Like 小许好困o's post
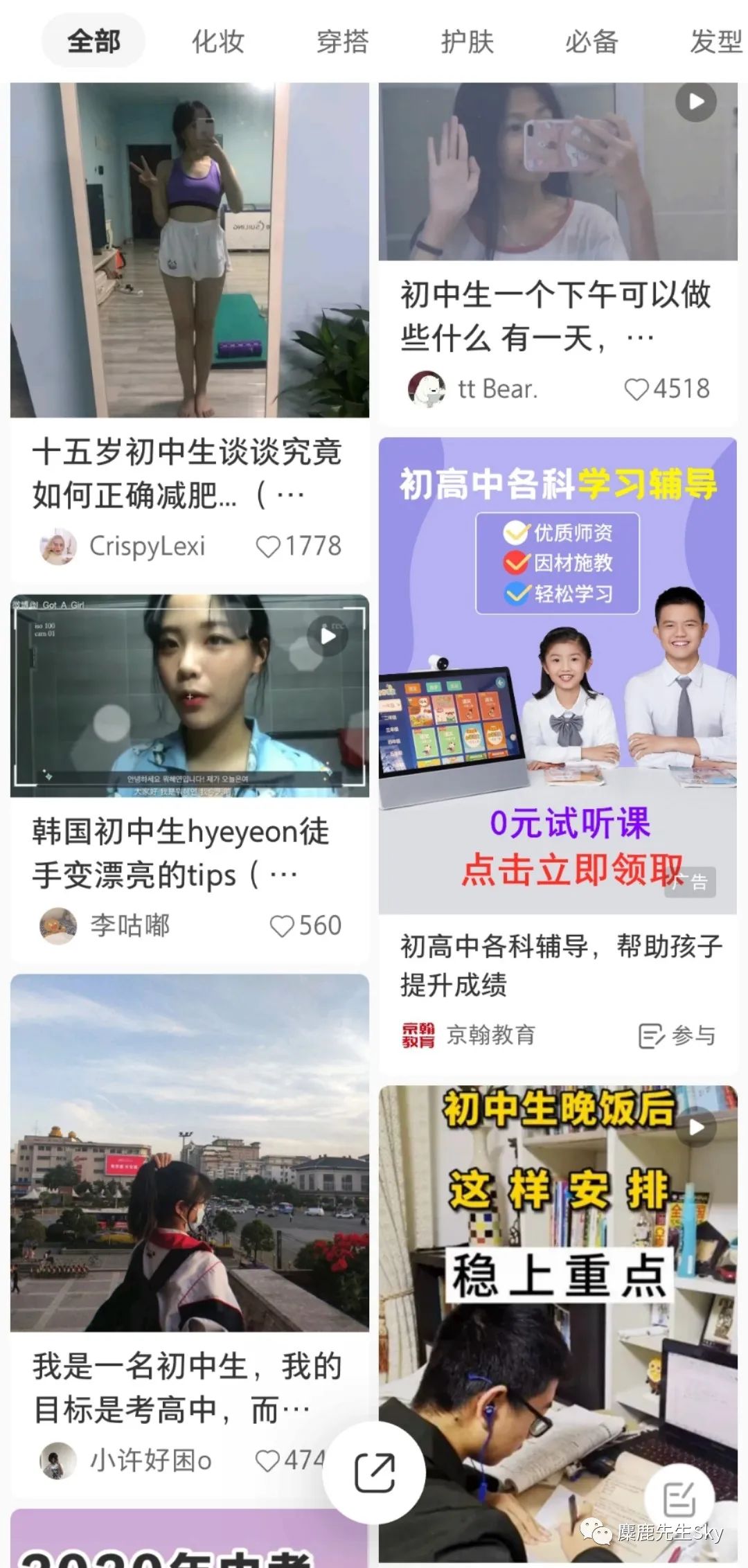748x1568 pixels. tap(268, 1461)
